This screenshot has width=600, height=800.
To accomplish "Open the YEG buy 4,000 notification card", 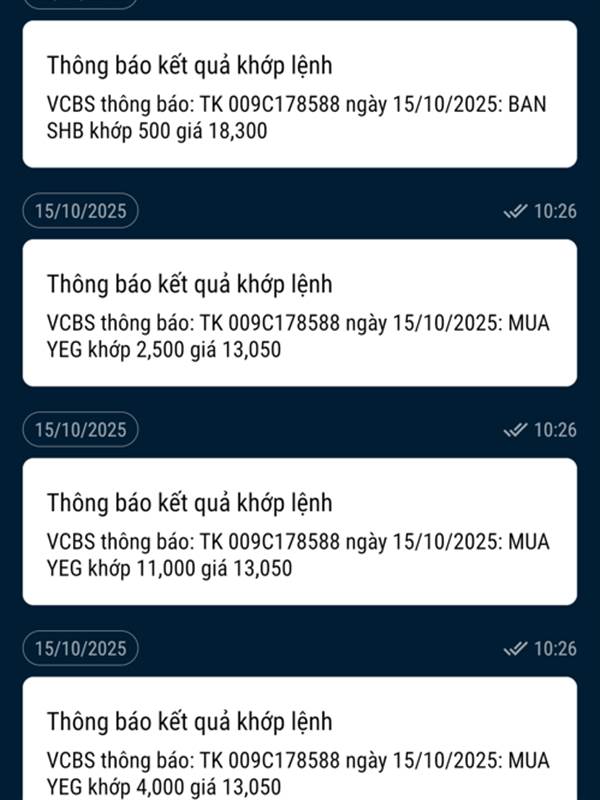I will coord(300,738).
